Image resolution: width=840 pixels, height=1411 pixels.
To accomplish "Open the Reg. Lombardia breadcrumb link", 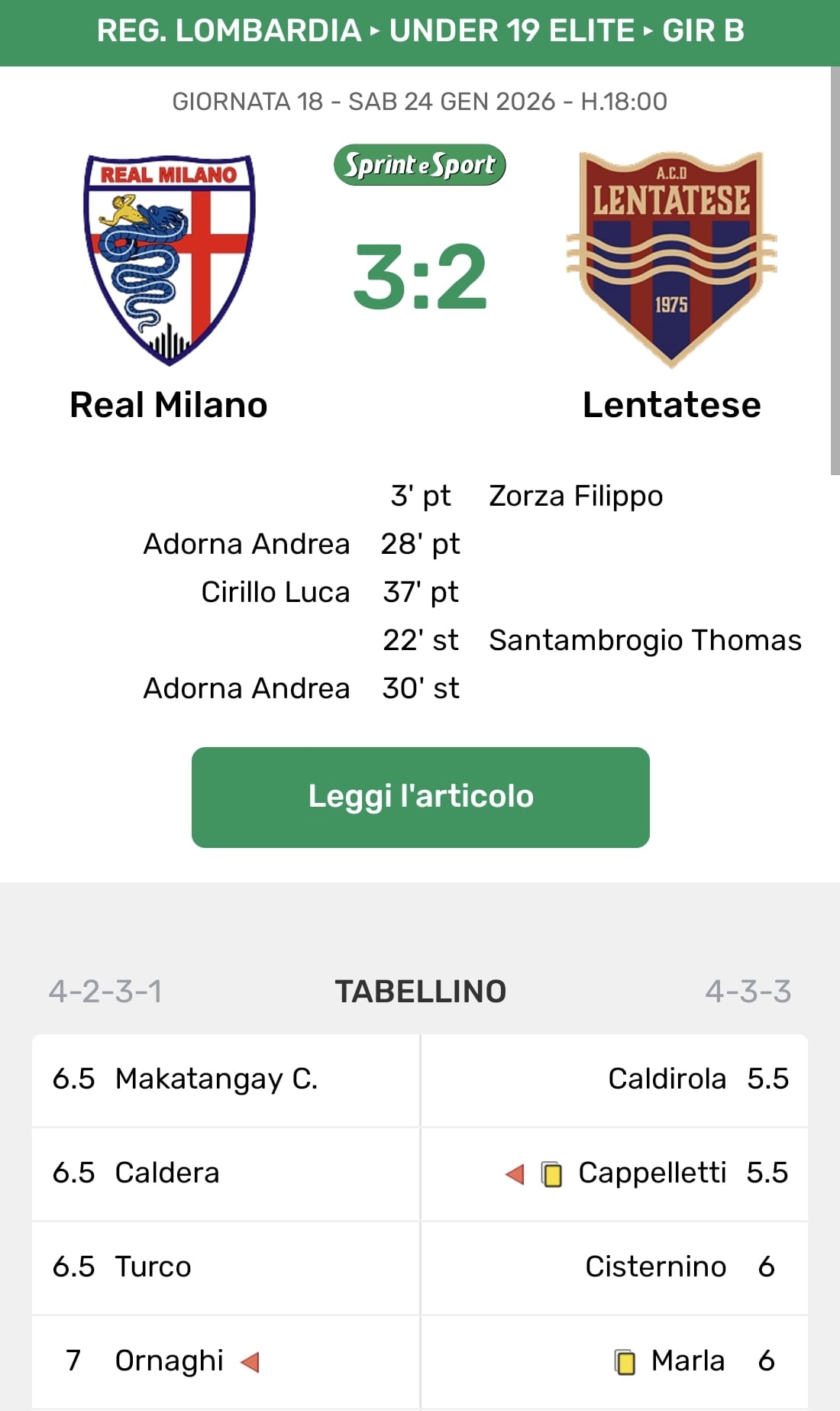I will pyautogui.click(x=228, y=31).
